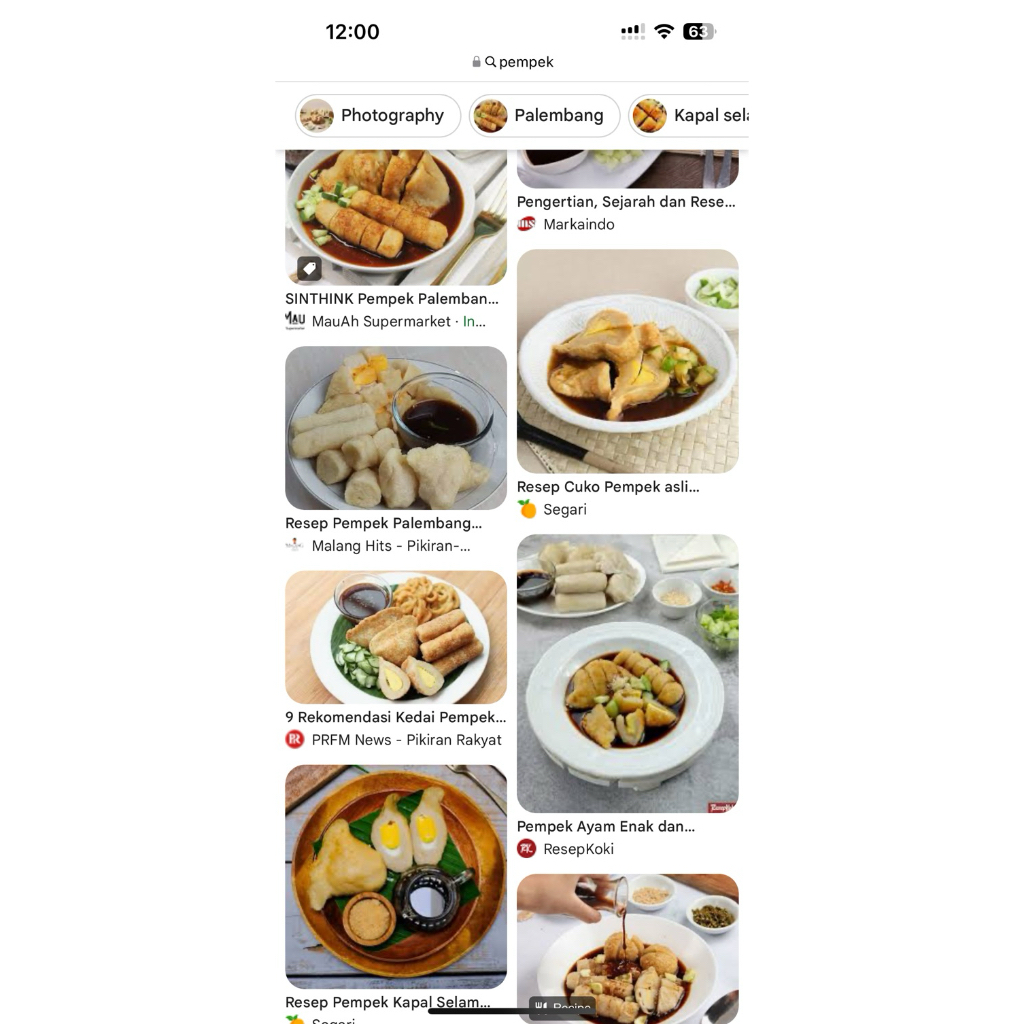Choose the Kapal selam chip

[690, 116]
